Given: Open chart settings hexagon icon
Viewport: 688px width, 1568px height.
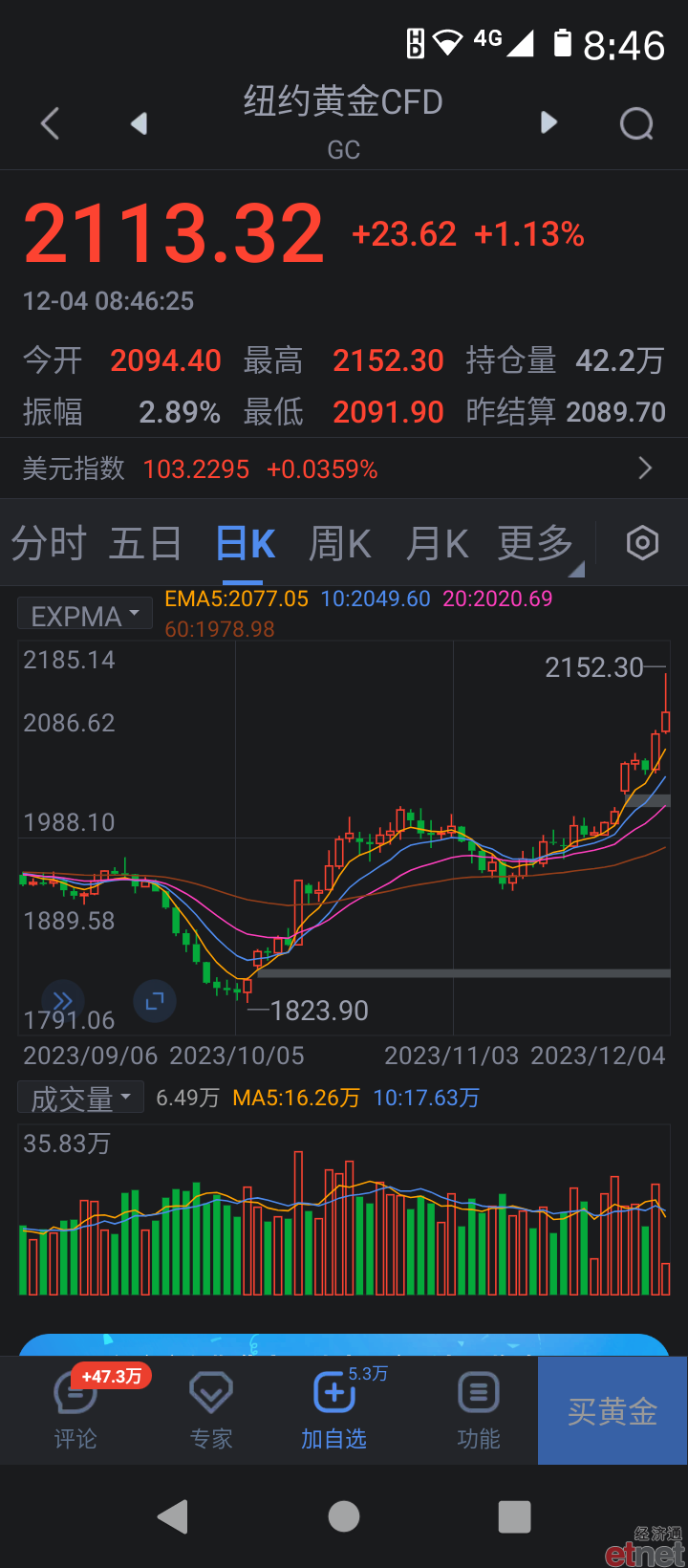Looking at the screenshot, I should 642,543.
